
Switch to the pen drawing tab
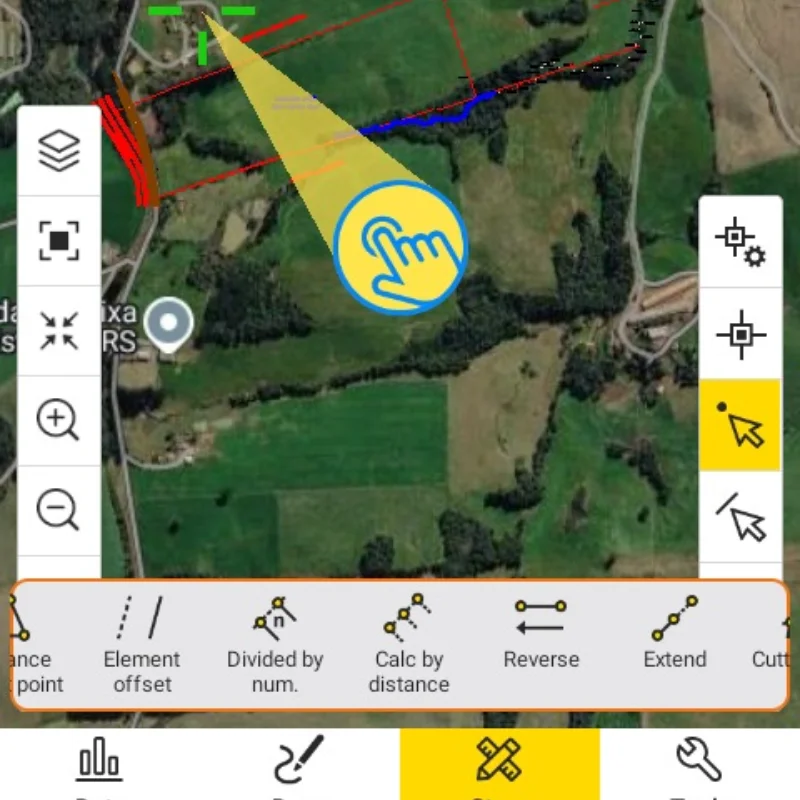tap(299, 764)
